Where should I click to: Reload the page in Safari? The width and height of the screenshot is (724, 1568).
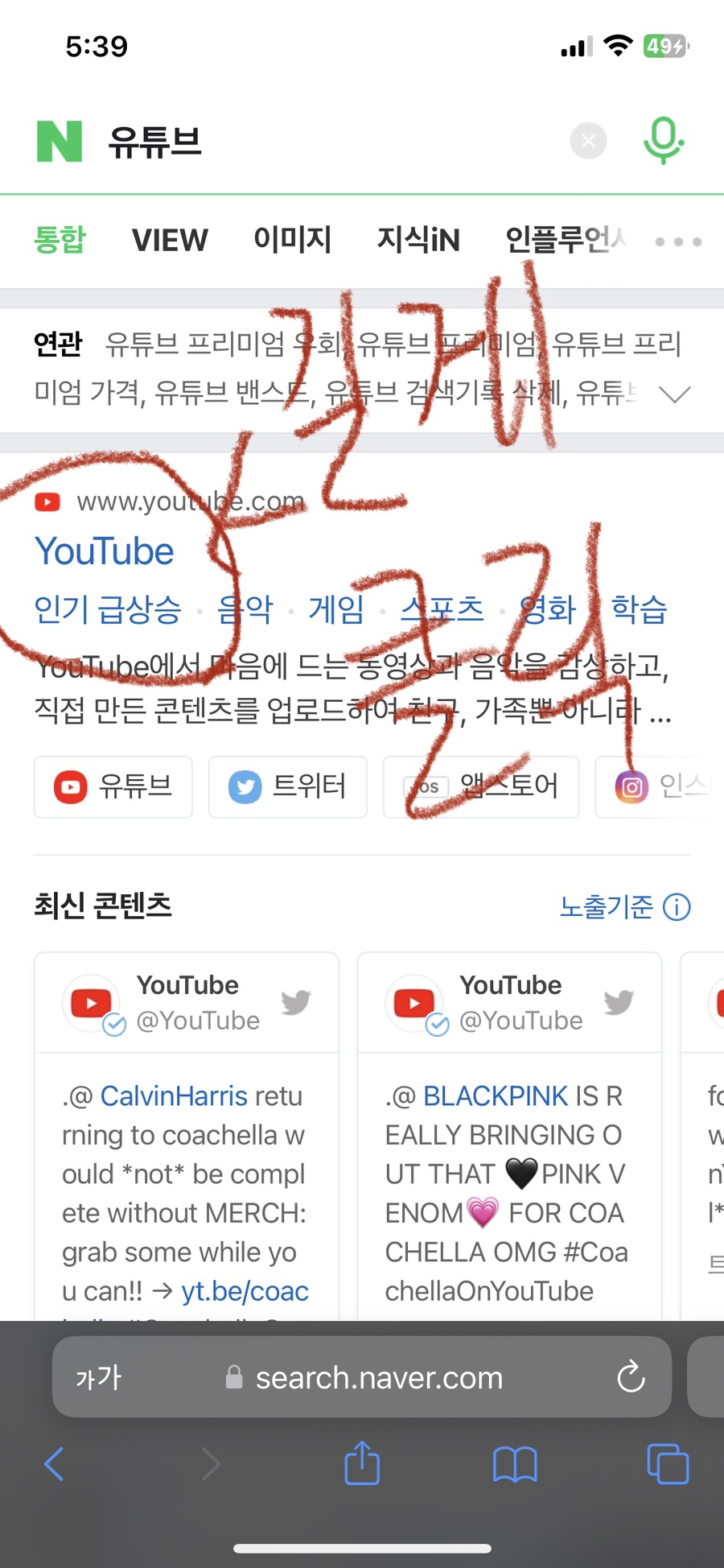pyautogui.click(x=631, y=1377)
